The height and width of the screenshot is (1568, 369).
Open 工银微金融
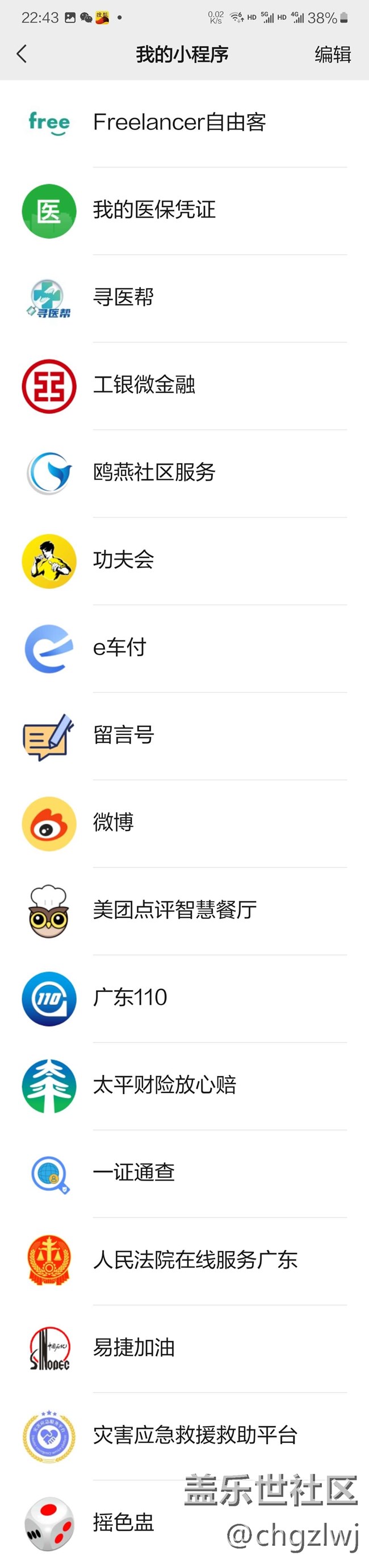click(x=144, y=385)
